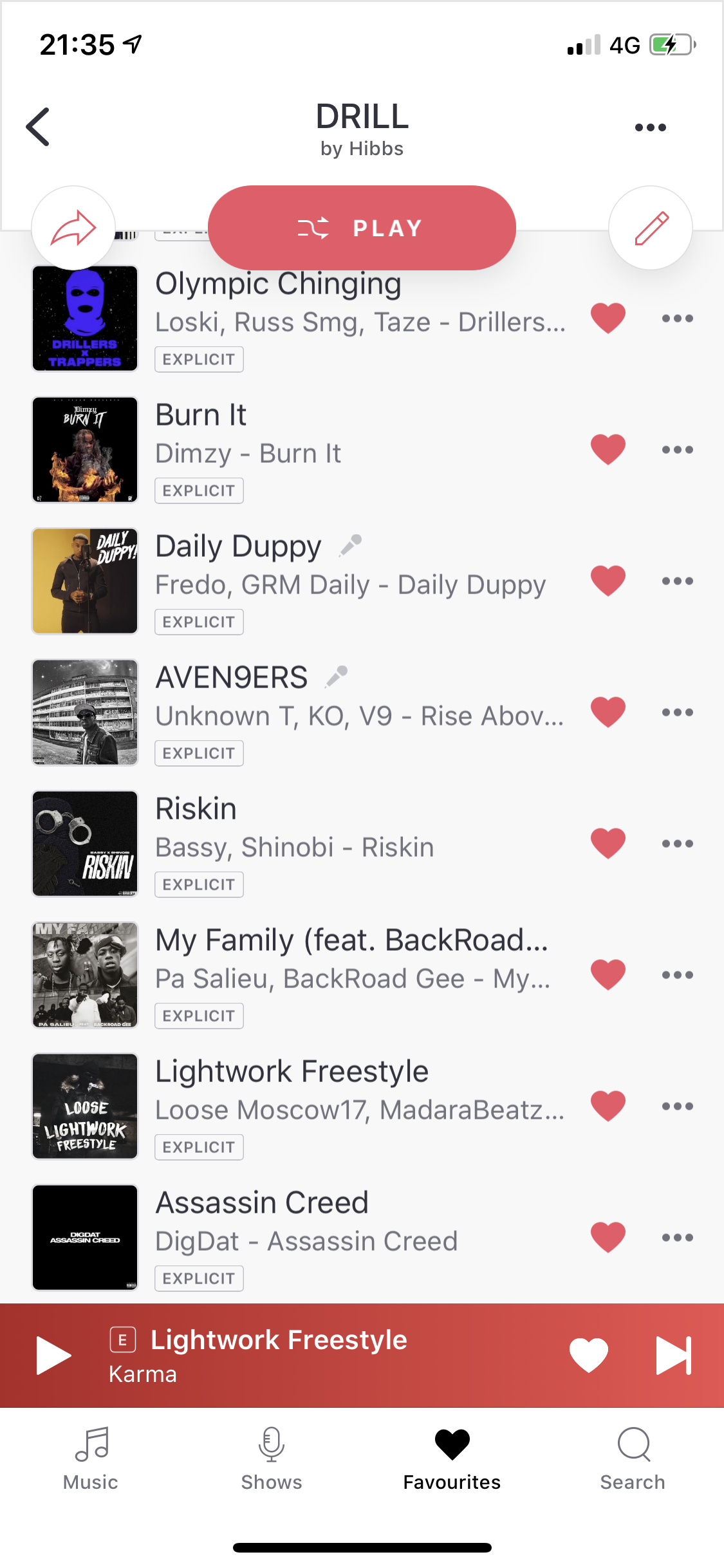Go back from the DRILL playlist
Viewport: 724px width, 1568px height.
tap(38, 127)
